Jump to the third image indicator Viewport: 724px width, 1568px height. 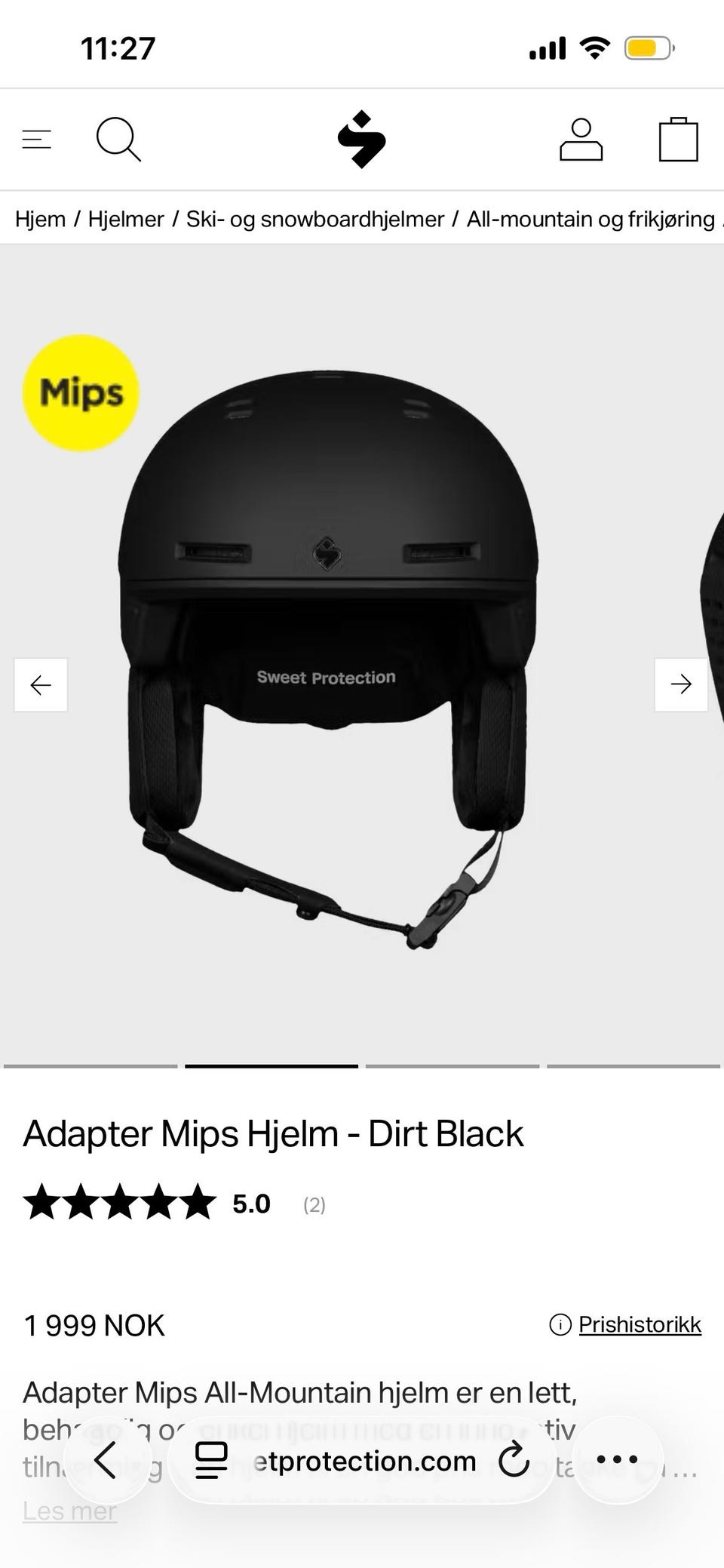pyautogui.click(x=452, y=1066)
